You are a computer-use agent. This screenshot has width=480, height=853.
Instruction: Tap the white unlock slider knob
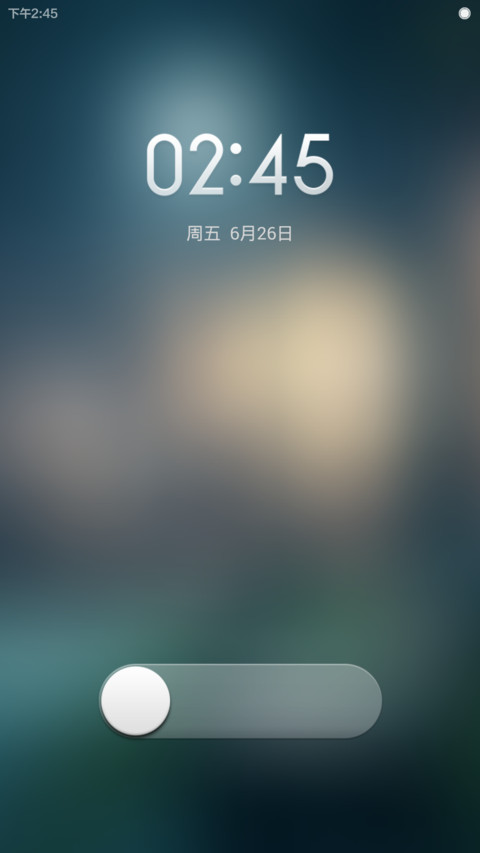136,701
